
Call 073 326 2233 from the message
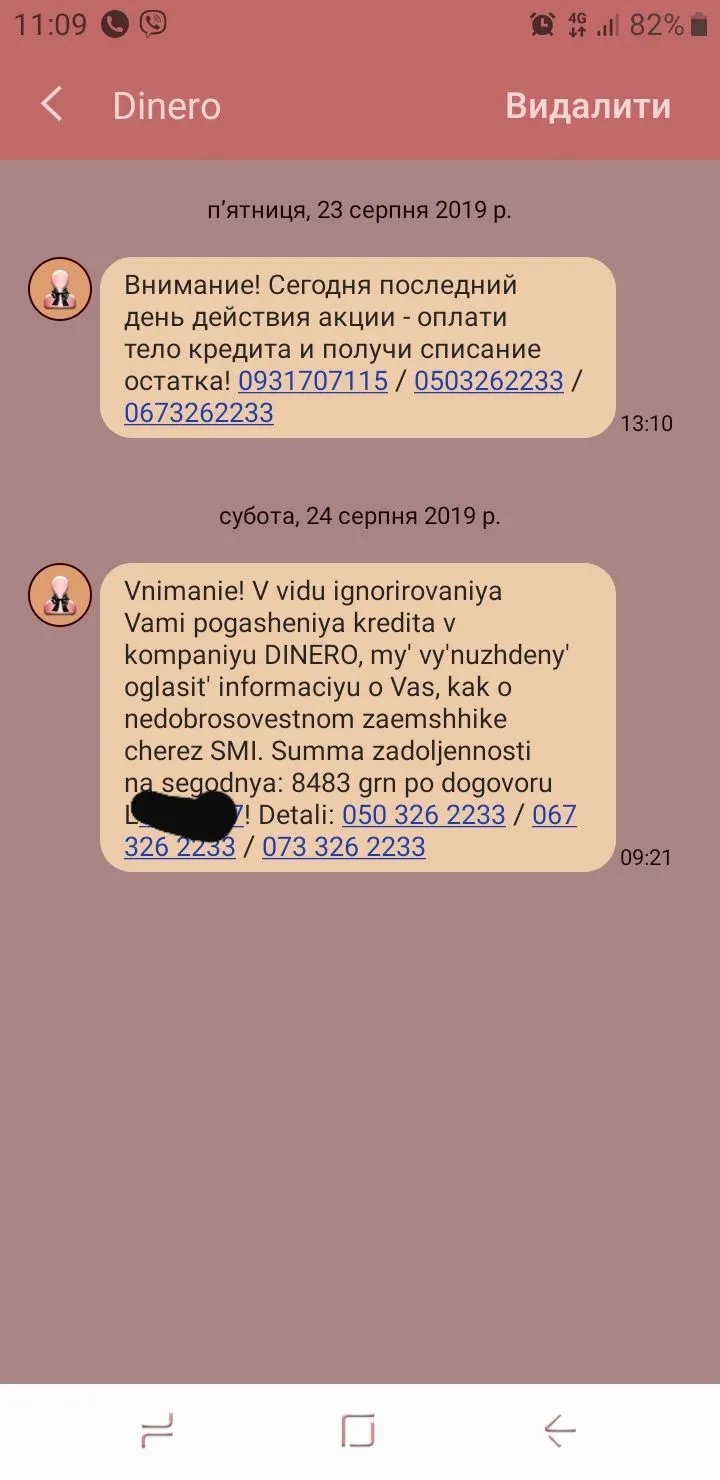(344, 847)
